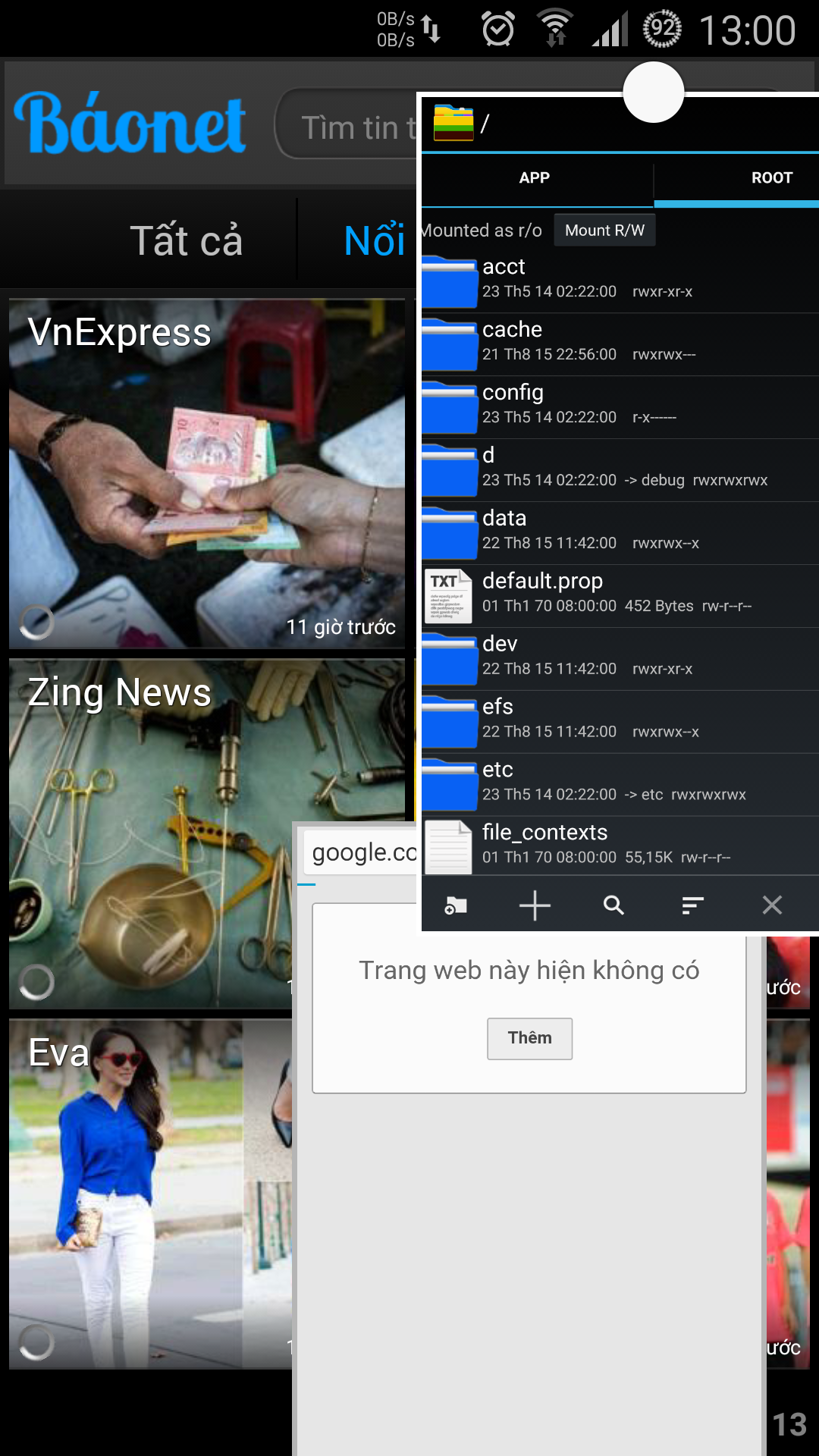819x1456 pixels.
Task: Open the etc folder
Action: (x=620, y=785)
